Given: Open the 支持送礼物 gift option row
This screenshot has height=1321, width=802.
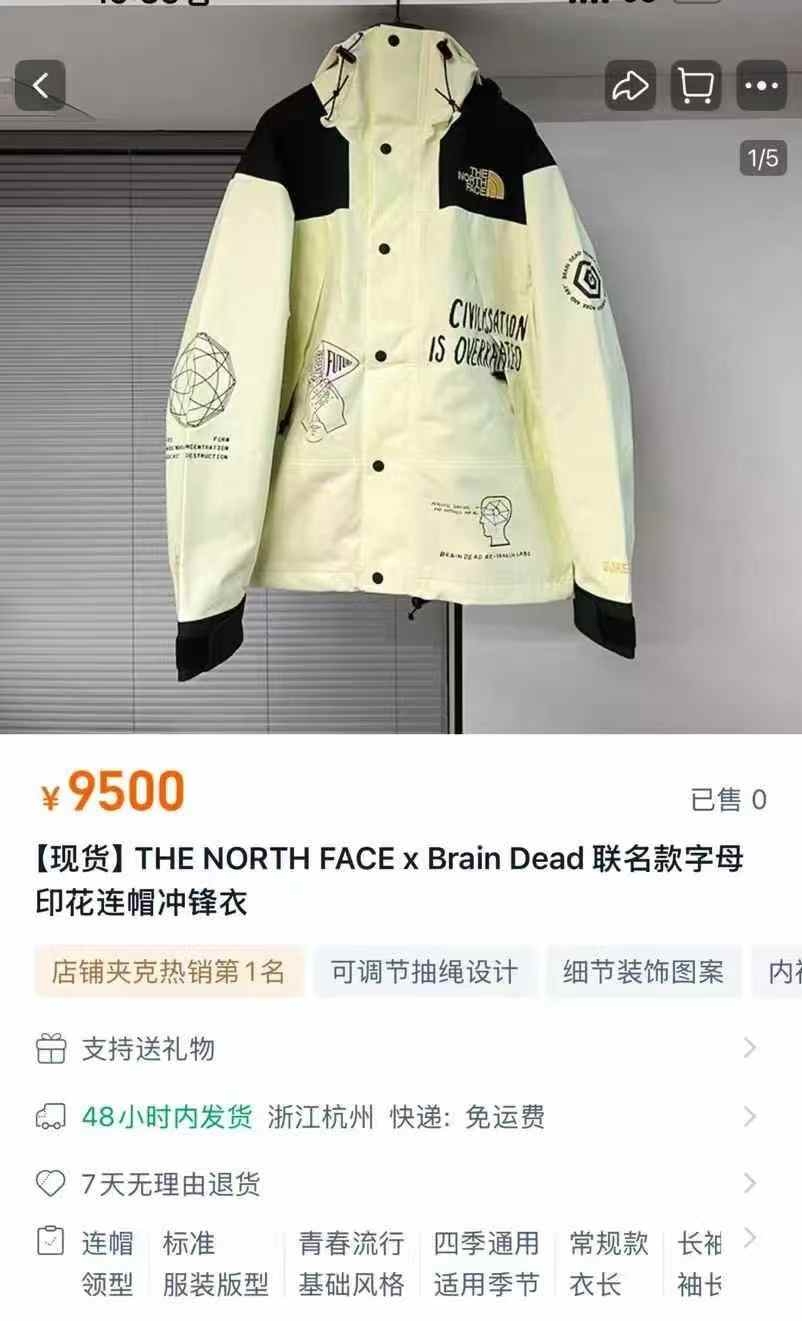Looking at the screenshot, I should coord(400,1048).
